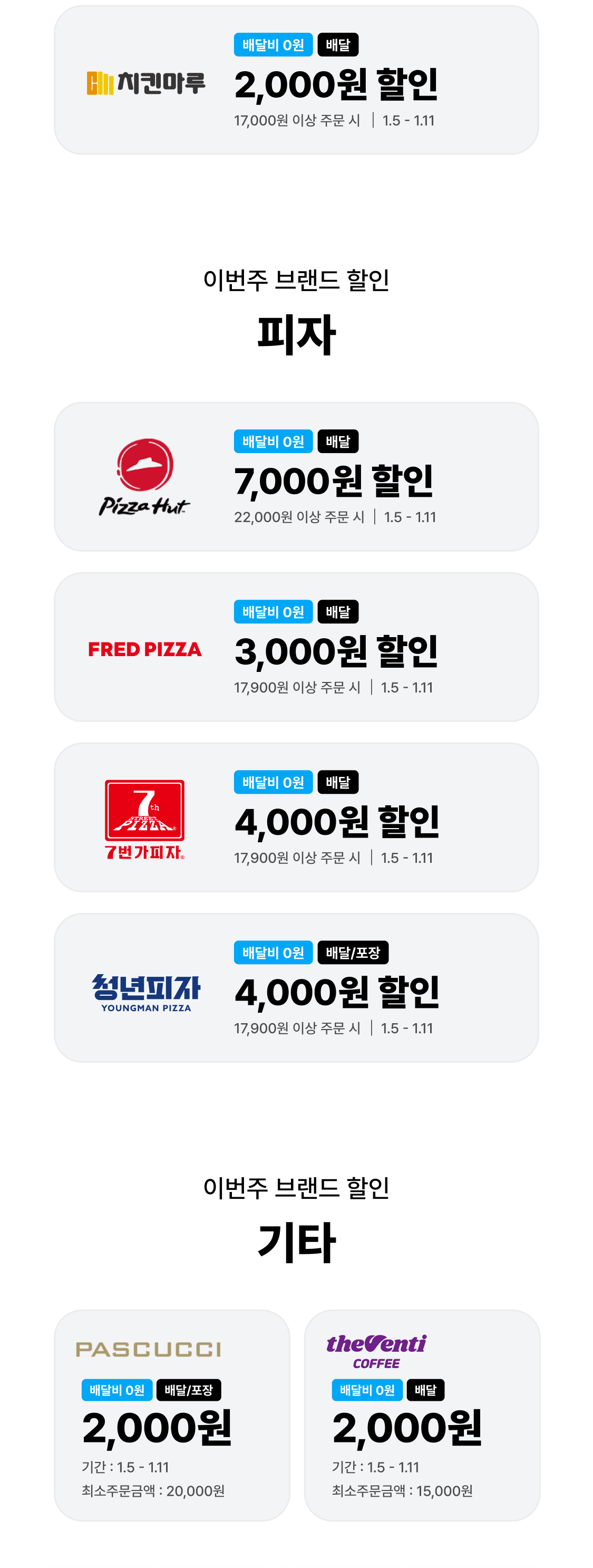Choose the theVenti COFFEE 2,000원 coupon card
Screen dimensions: 593x1568
click(x=422, y=1415)
